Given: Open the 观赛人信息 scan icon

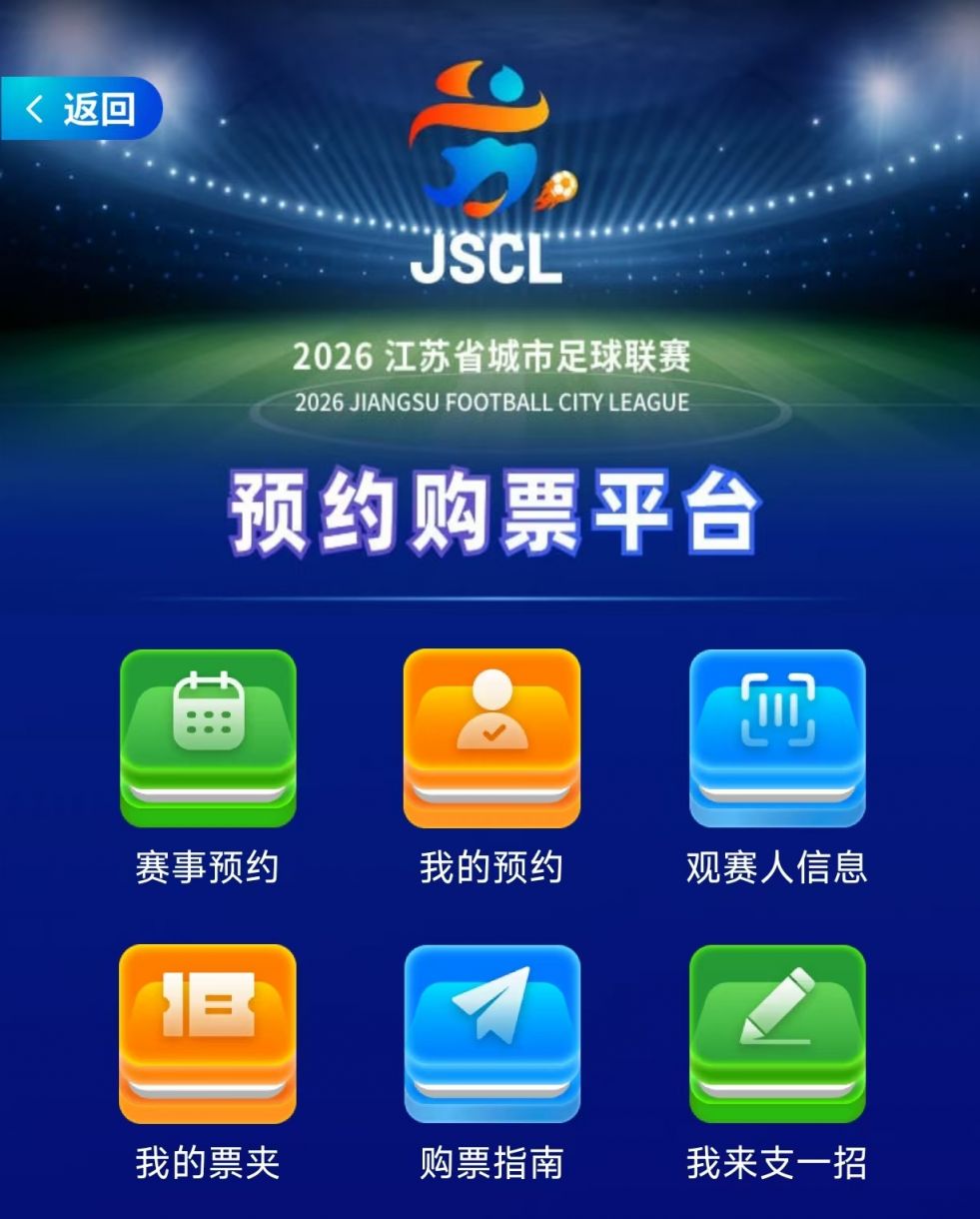Looking at the screenshot, I should tap(776, 739).
